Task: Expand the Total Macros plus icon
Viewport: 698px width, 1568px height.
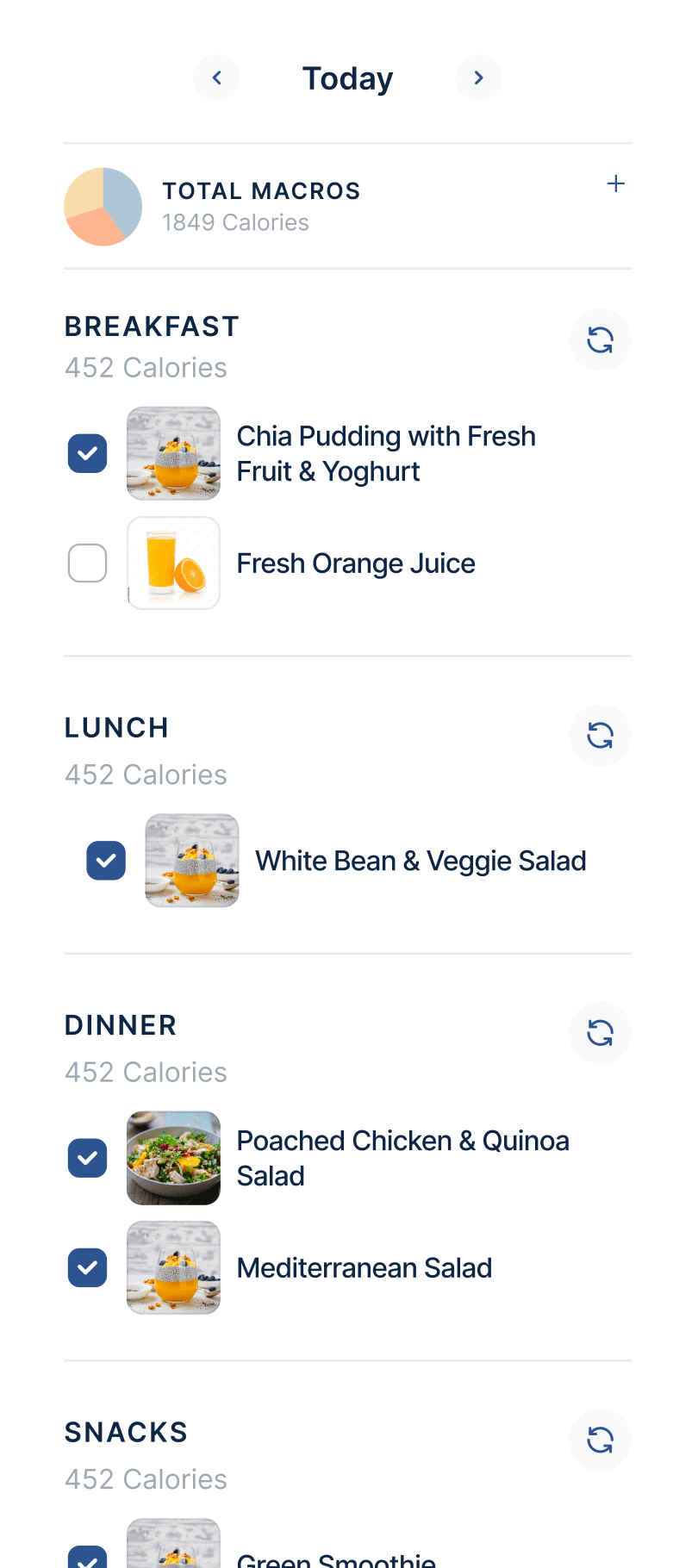Action: click(615, 184)
